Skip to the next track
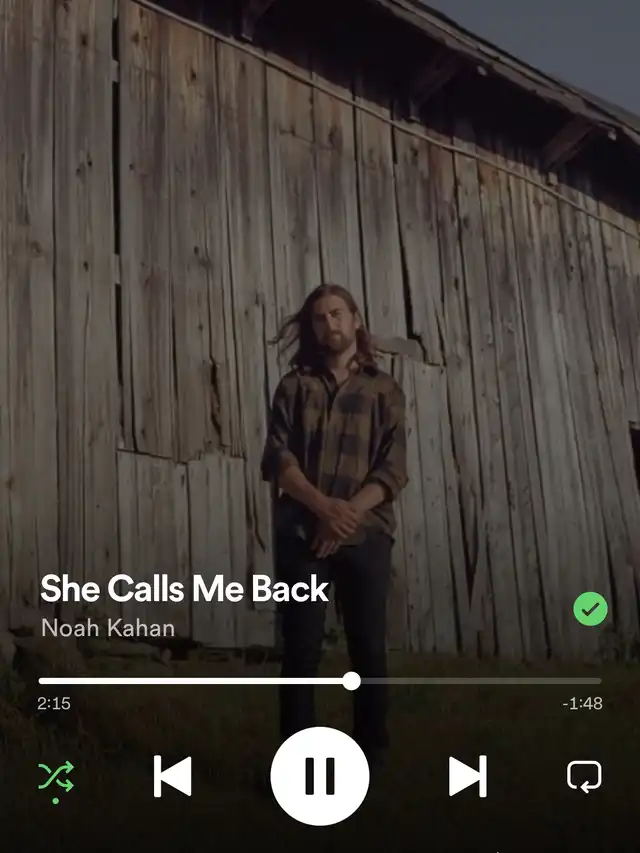Image resolution: width=640 pixels, height=853 pixels. [467, 776]
